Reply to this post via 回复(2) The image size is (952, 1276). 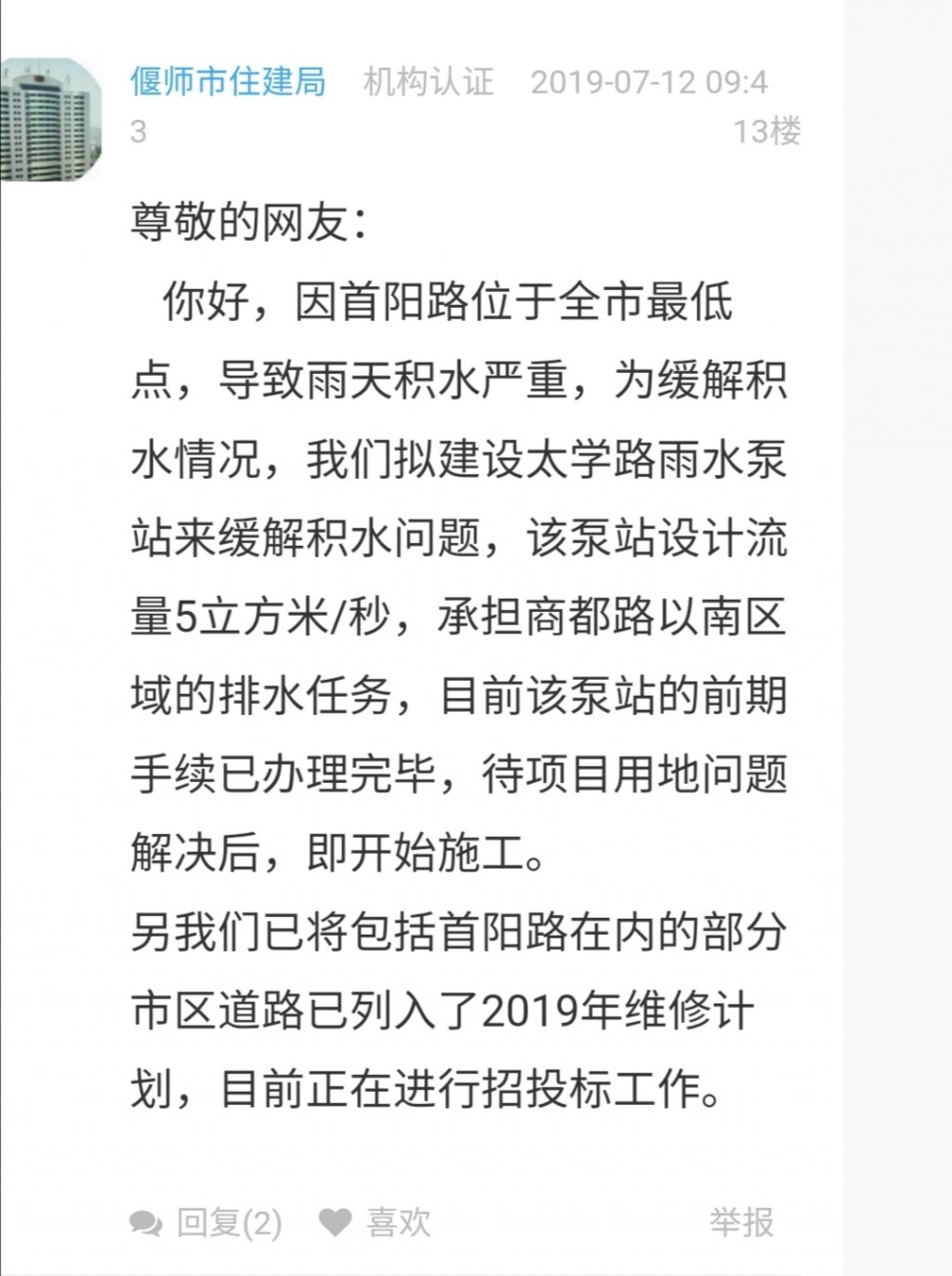pos(206,1222)
